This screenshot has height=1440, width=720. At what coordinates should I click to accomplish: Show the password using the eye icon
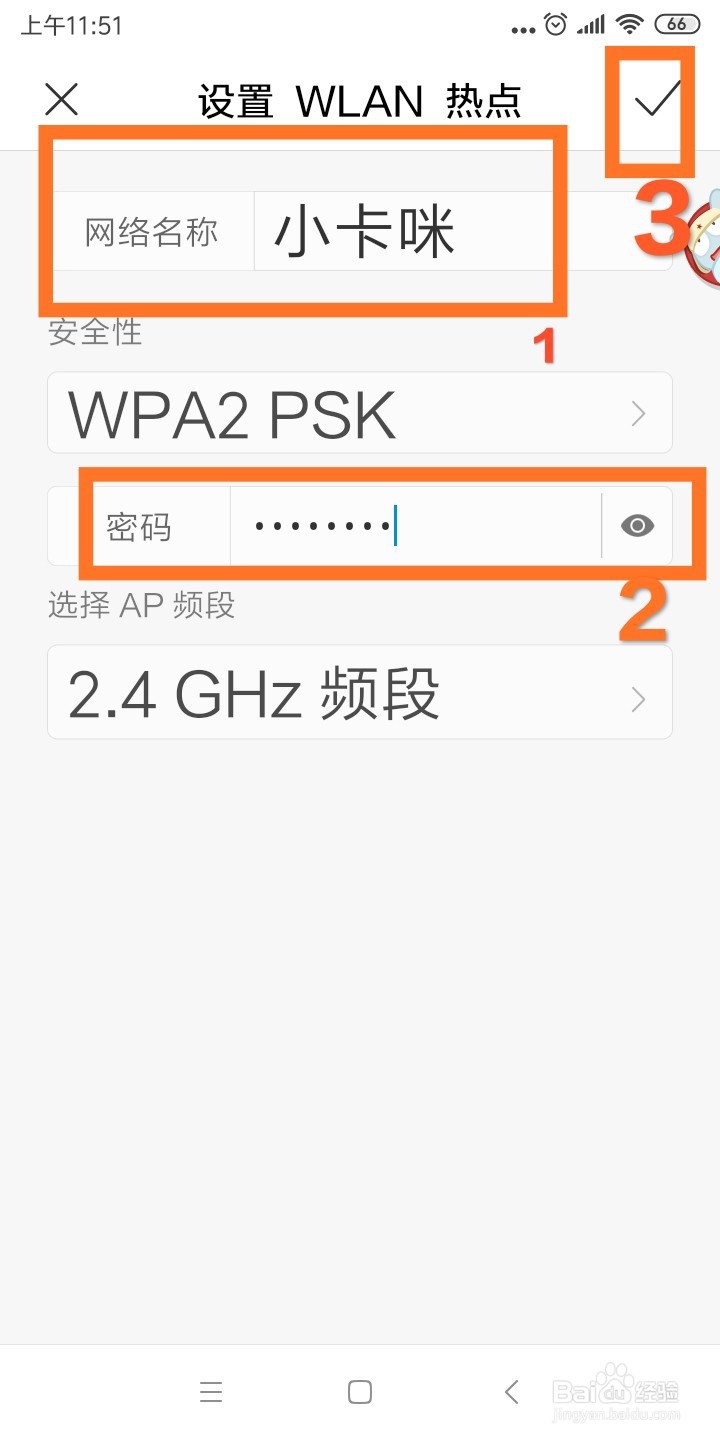pyautogui.click(x=637, y=525)
